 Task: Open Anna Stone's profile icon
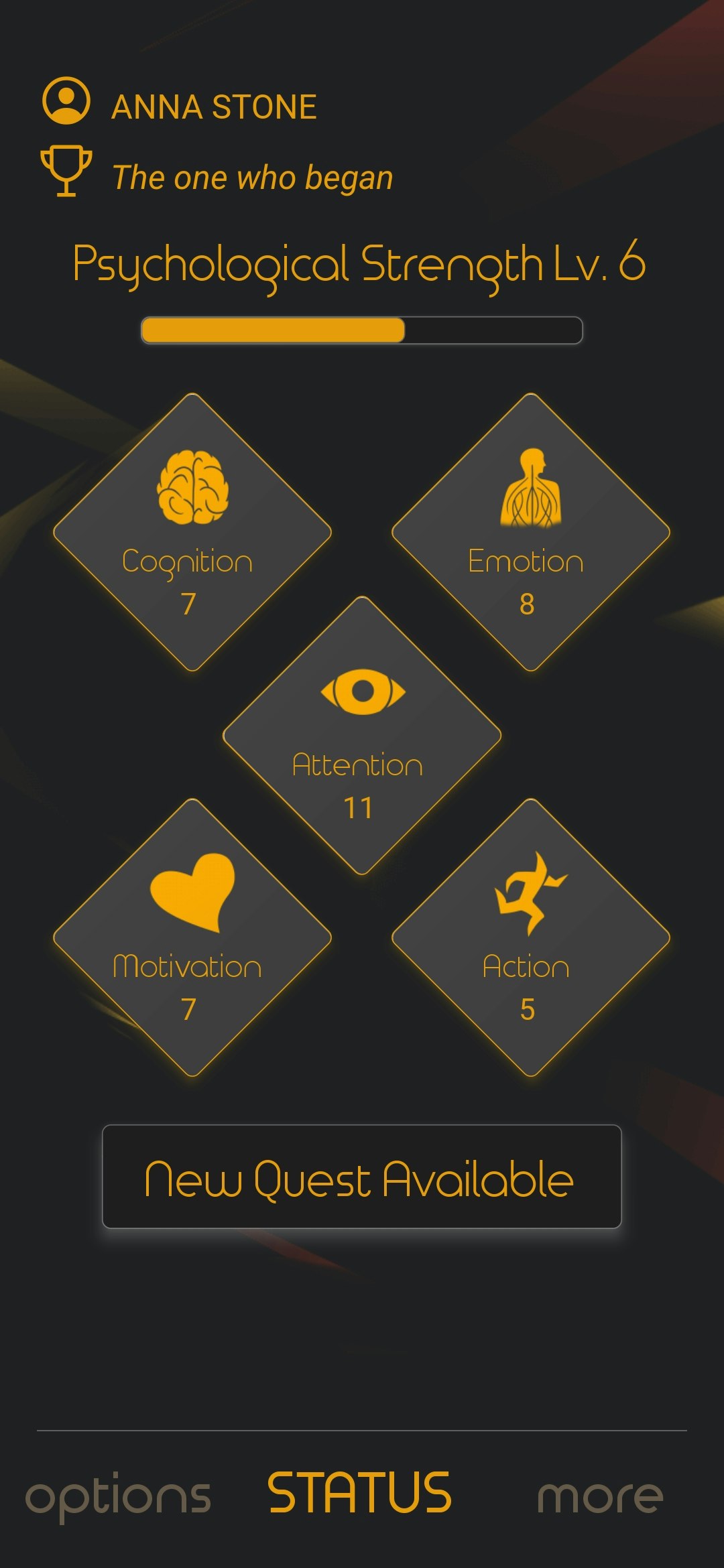tap(66, 101)
